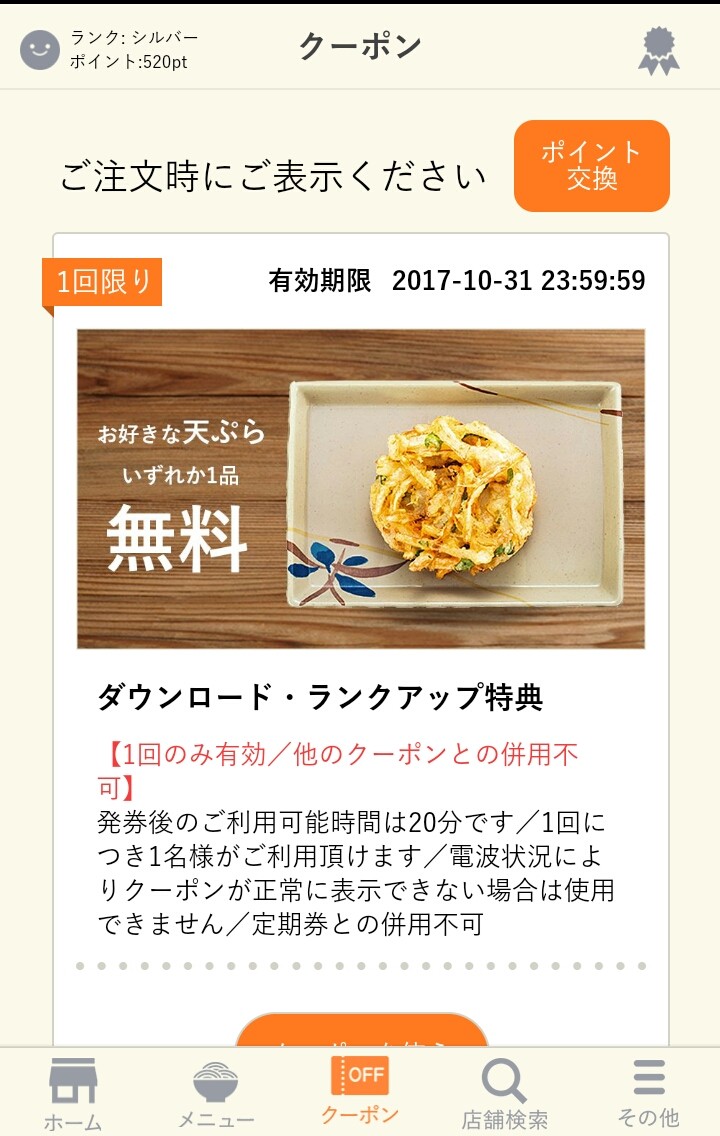Open the 店舗検索 tab
The width and height of the screenshot is (720, 1136).
pos(504,1094)
